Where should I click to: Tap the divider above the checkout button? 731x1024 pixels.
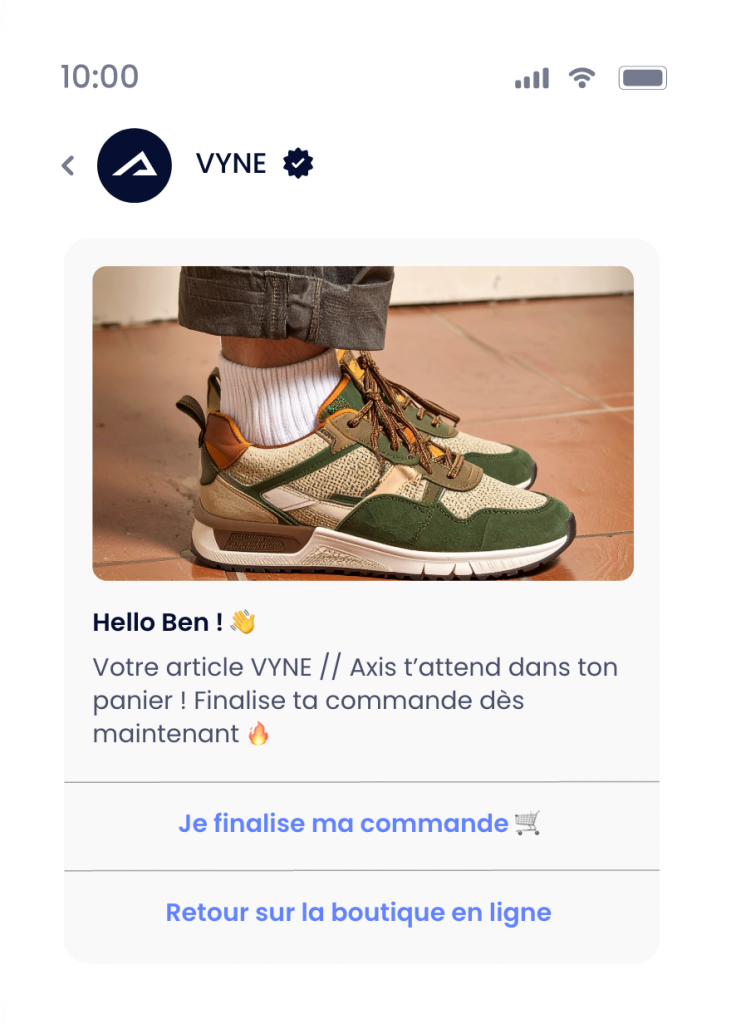365,779
